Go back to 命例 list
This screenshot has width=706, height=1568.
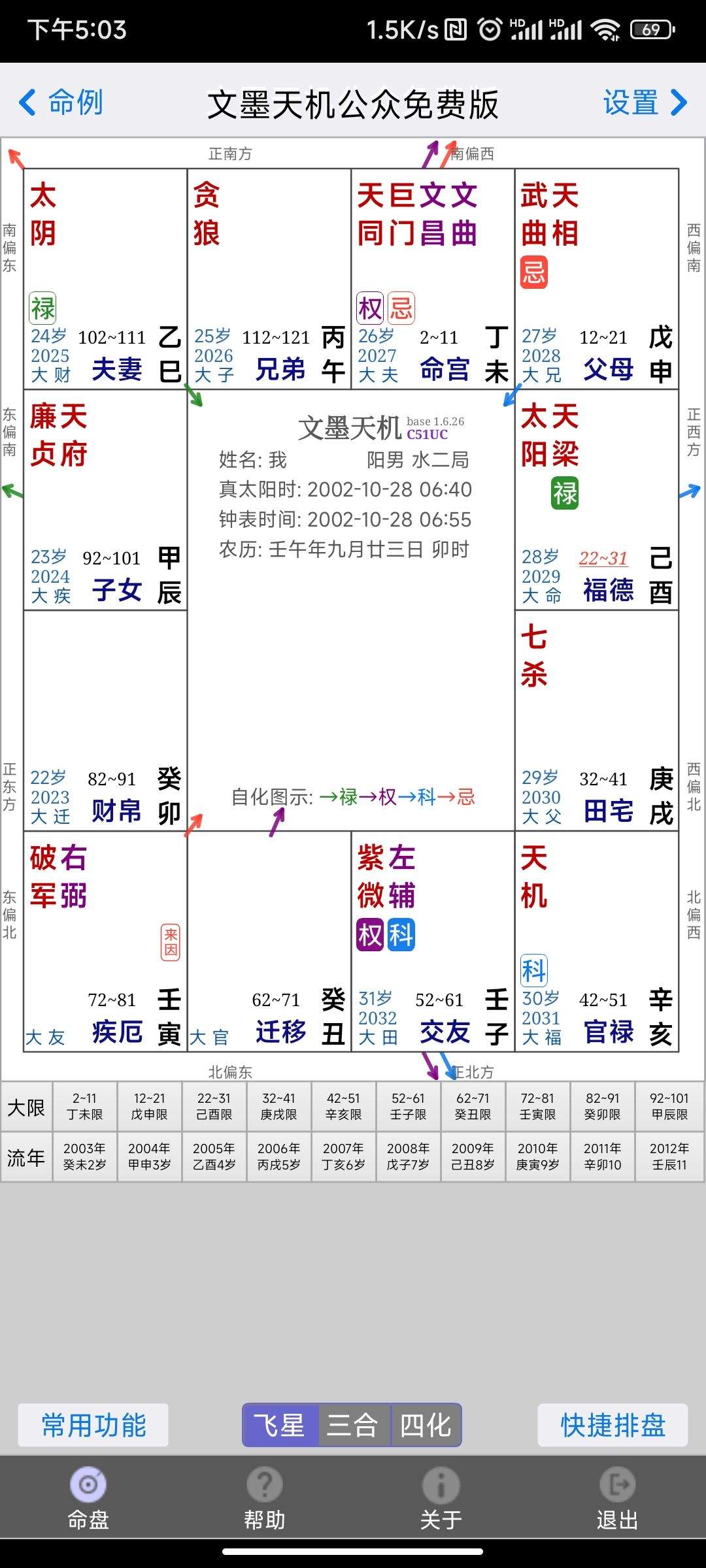pyautogui.click(x=61, y=103)
